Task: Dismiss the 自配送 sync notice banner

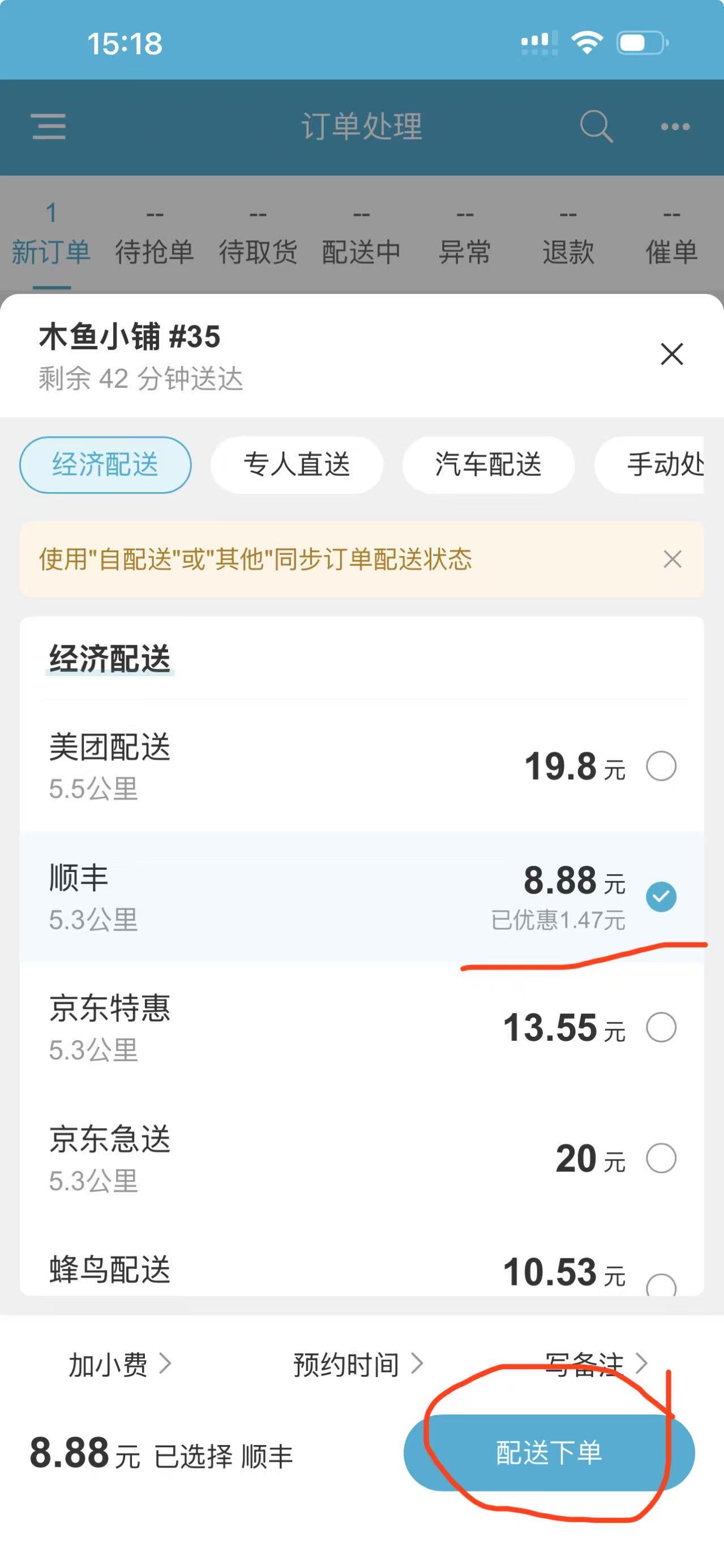Action: pyautogui.click(x=672, y=559)
